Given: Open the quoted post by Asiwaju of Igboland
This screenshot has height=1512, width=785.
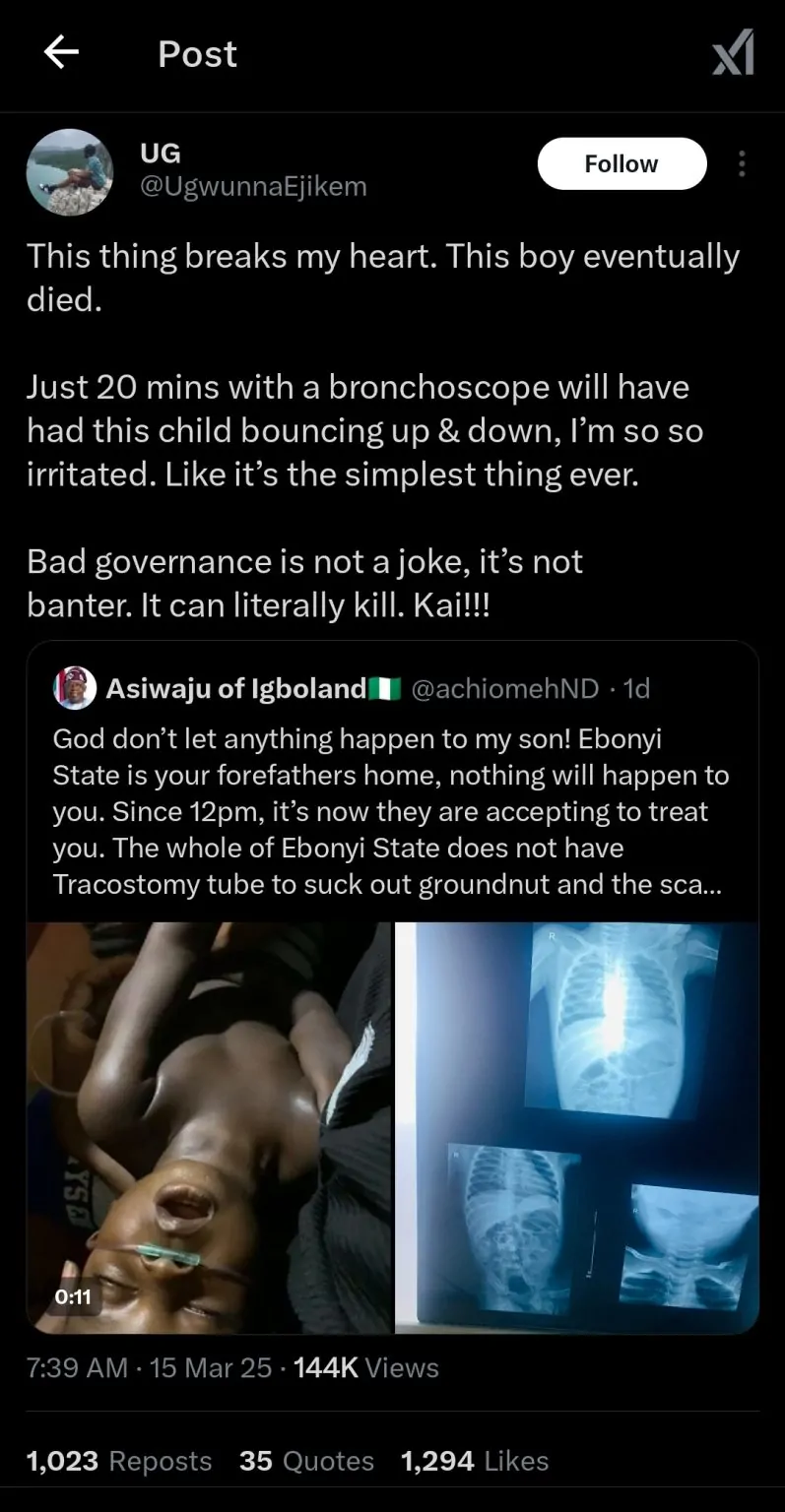Looking at the screenshot, I should coord(392,787).
